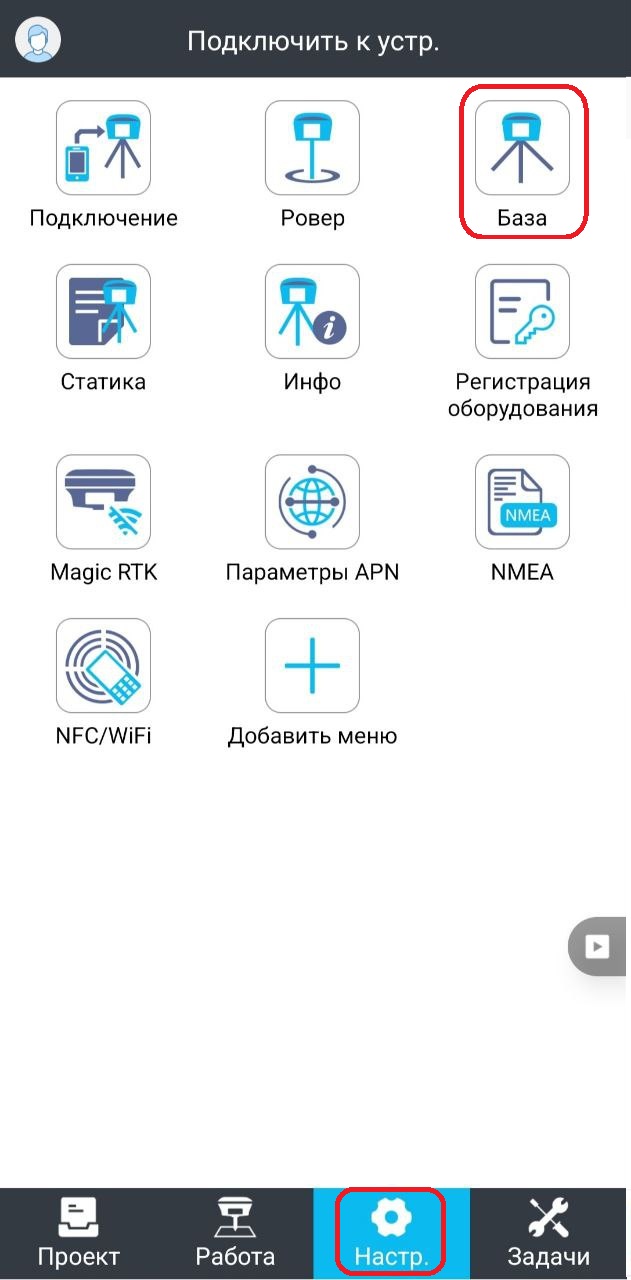
Task: Open Параметры APN settings
Action: click(312, 502)
